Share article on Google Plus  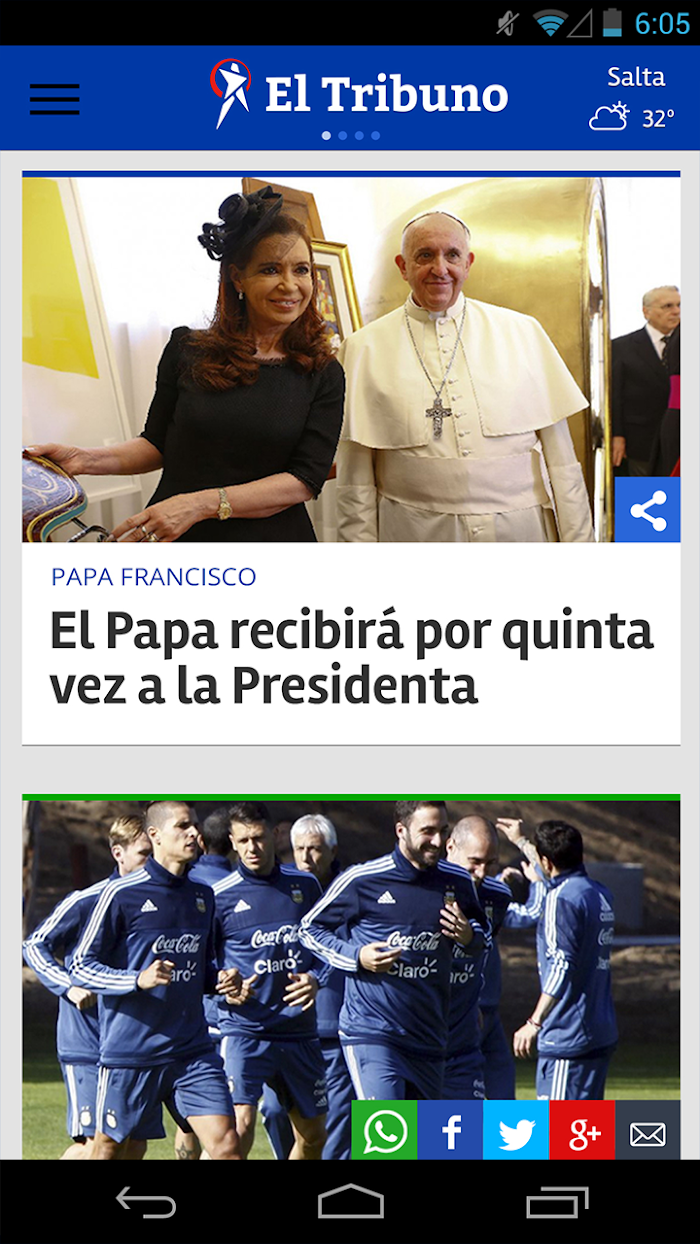click(x=582, y=1132)
